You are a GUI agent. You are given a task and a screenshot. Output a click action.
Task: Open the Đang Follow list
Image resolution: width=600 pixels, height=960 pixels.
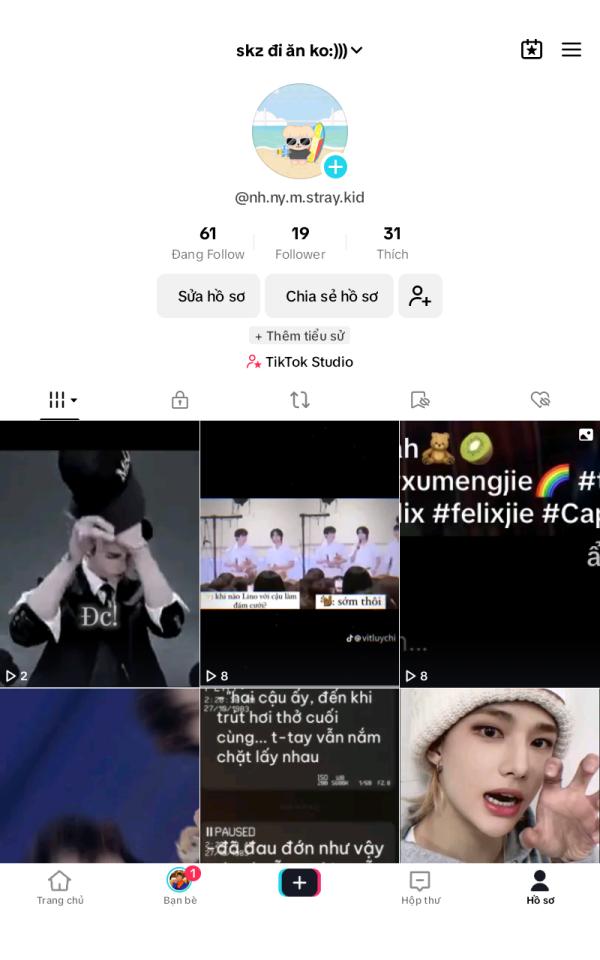point(208,242)
